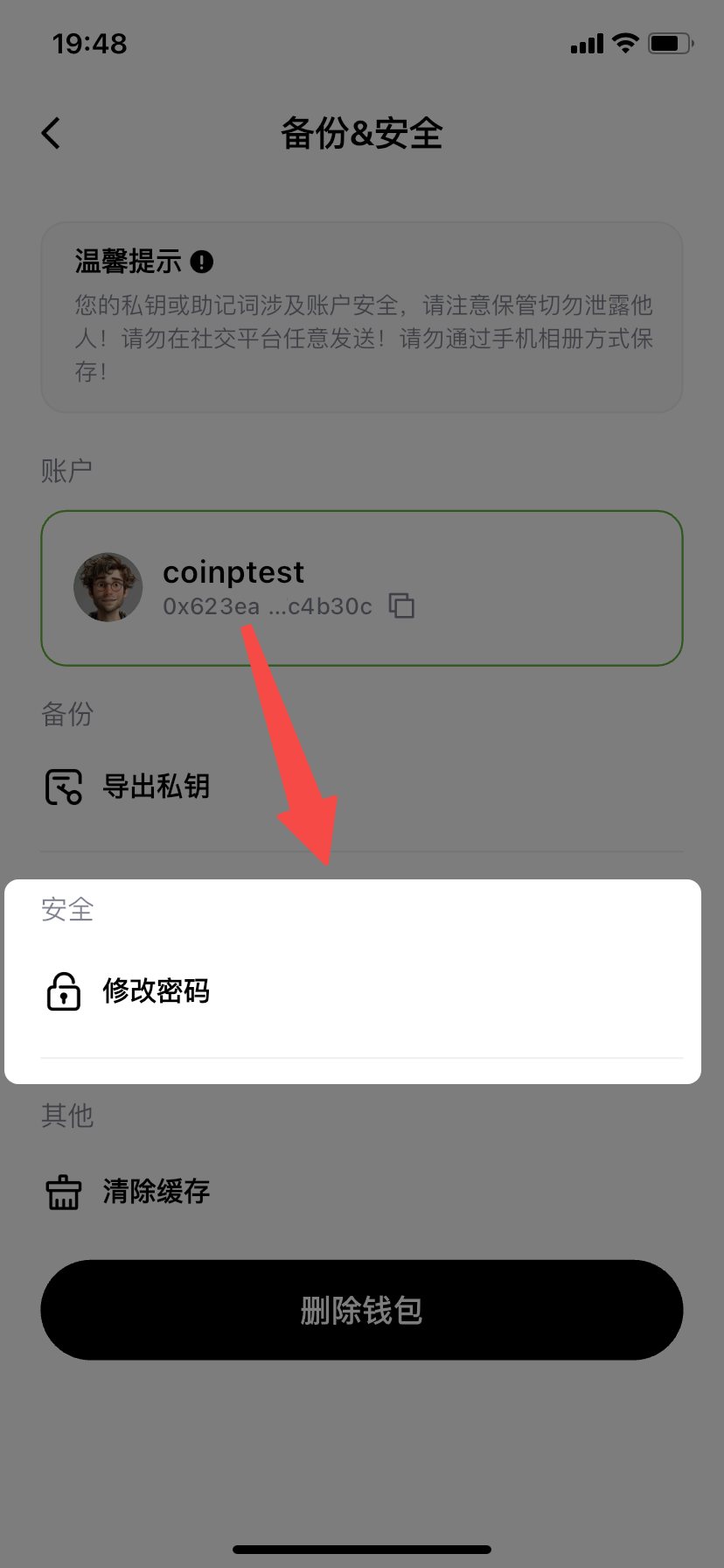Go back using the top-left arrow
Image resolution: width=724 pixels, height=1568 pixels.
pyautogui.click(x=51, y=134)
